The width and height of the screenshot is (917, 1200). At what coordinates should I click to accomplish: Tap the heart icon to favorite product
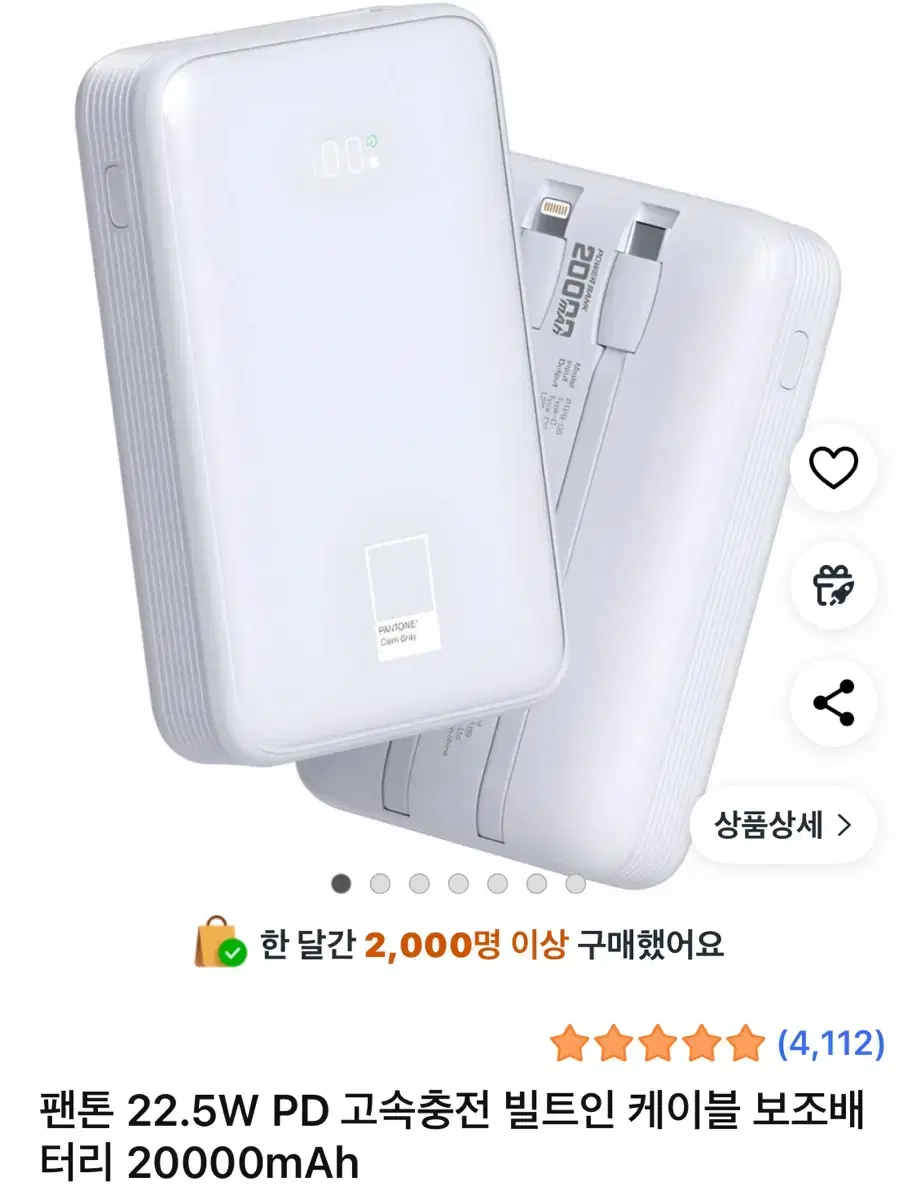833,466
